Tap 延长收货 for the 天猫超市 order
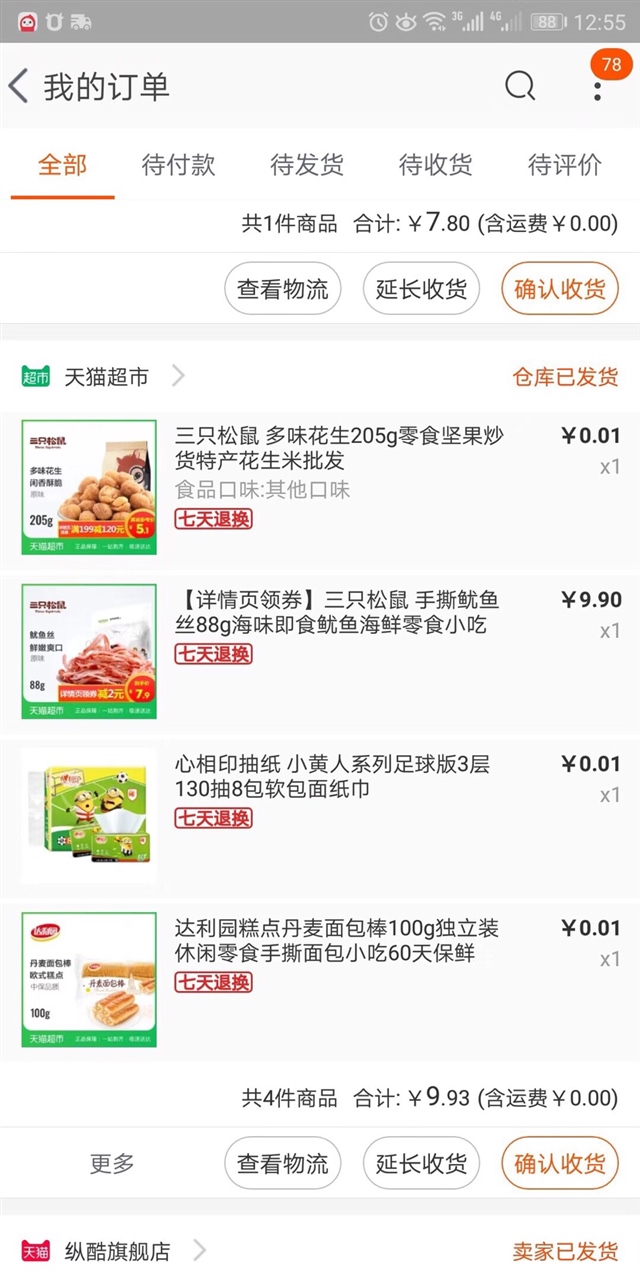Image resolution: width=640 pixels, height=1280 pixels. coord(421,1164)
